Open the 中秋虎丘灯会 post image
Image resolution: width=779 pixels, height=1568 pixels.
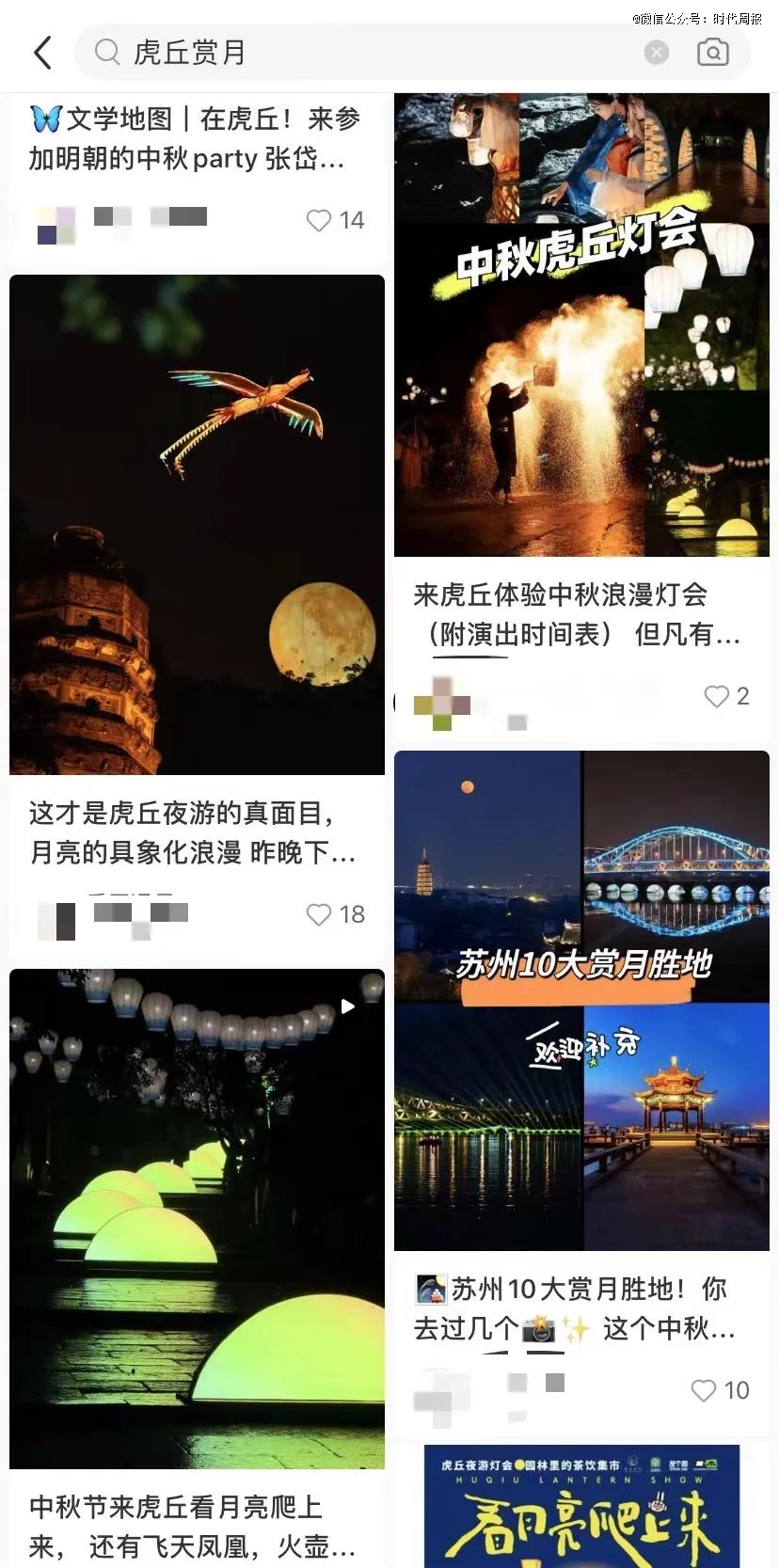pyautogui.click(x=580, y=325)
